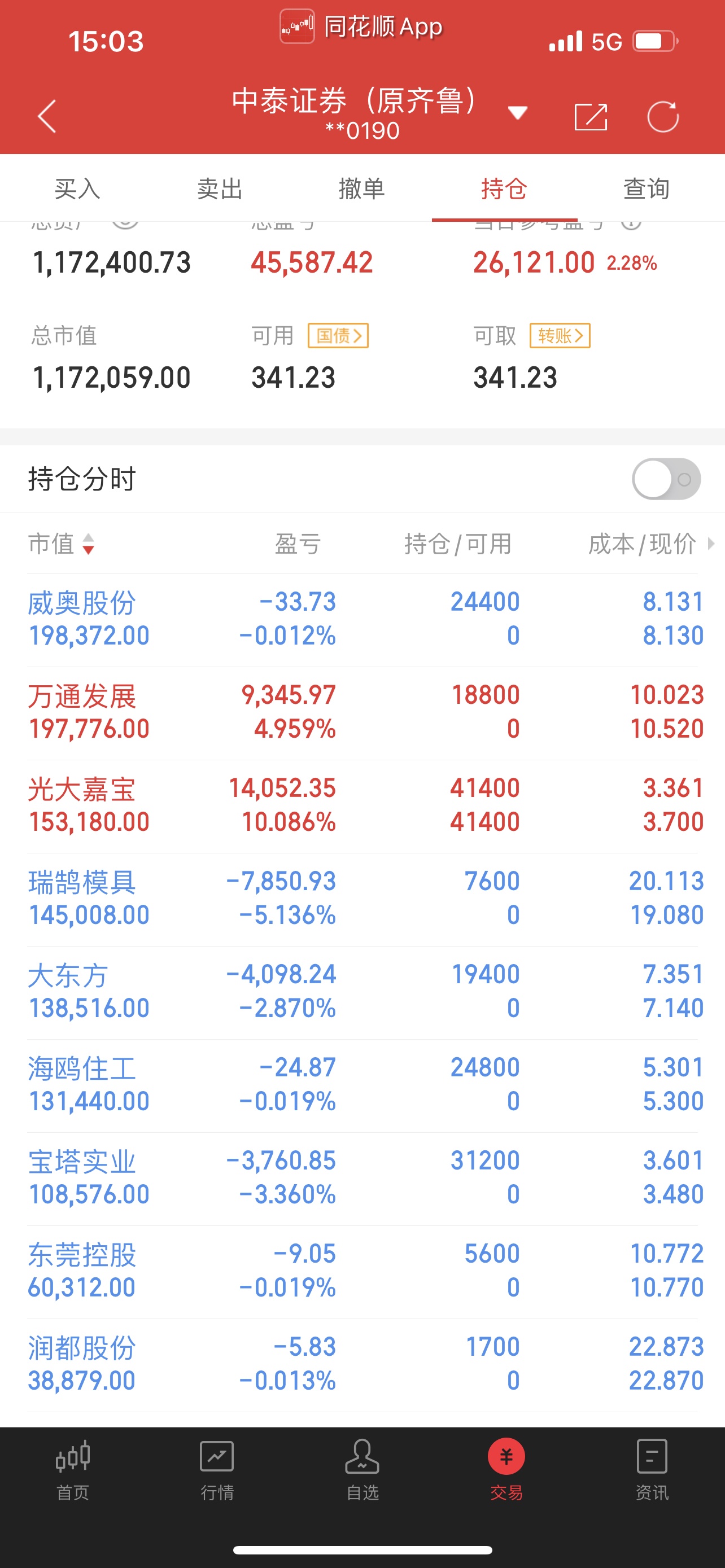Tap the share icon in the header

click(x=591, y=116)
